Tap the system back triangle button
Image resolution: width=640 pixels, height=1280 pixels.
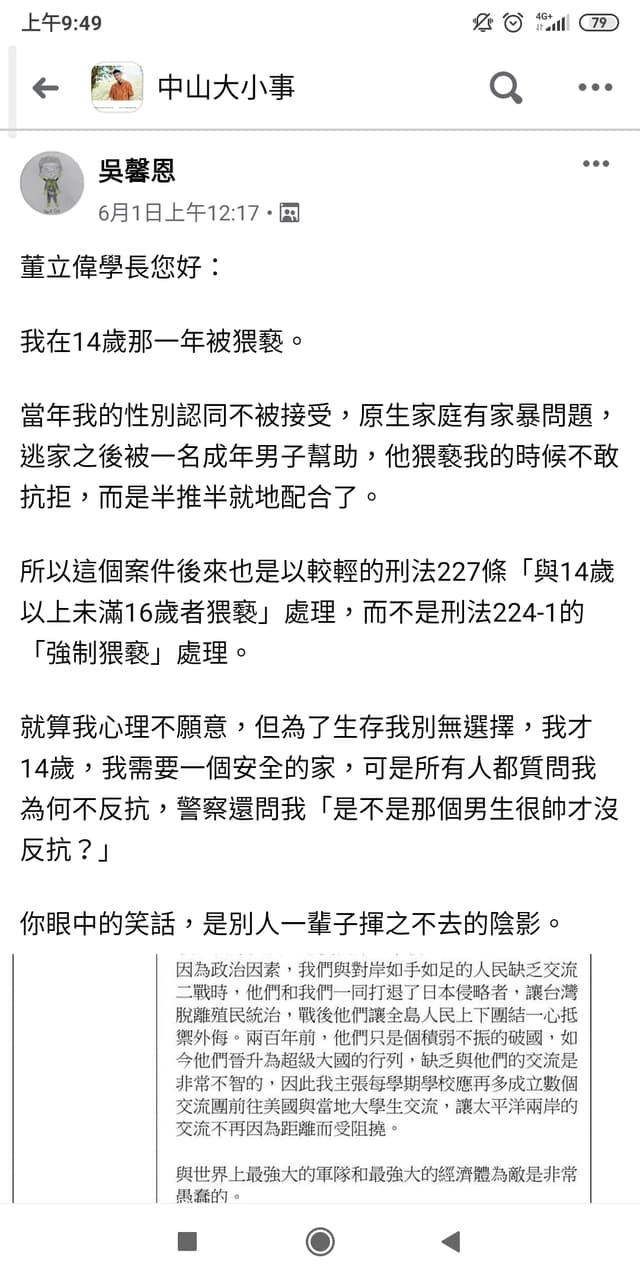point(451,1242)
